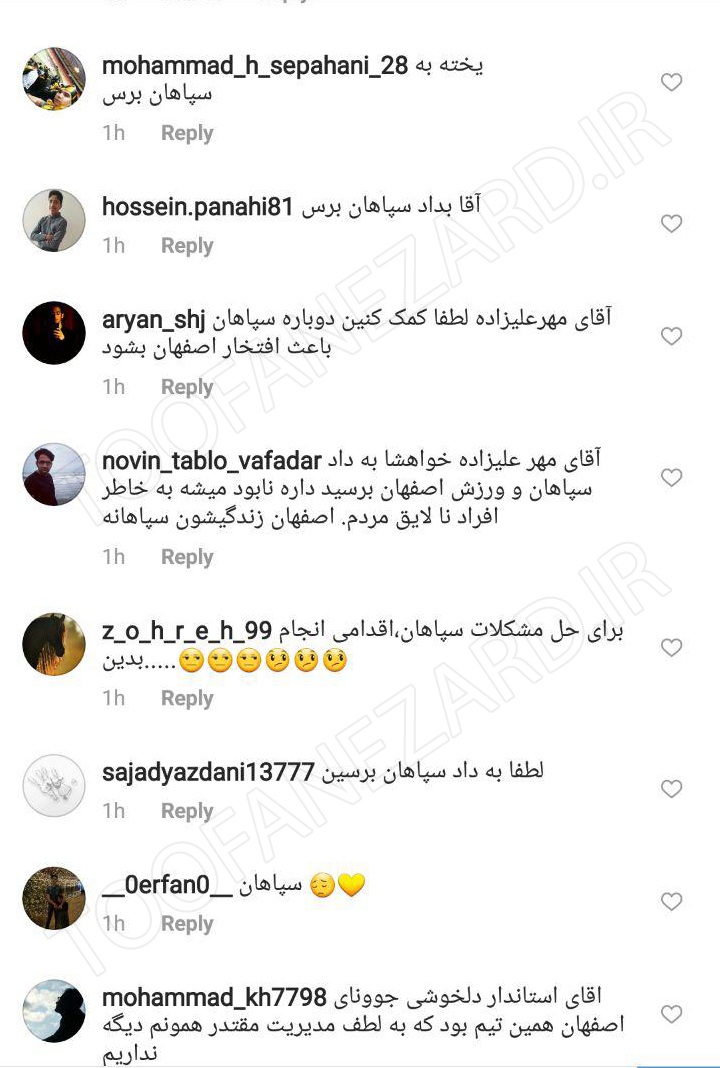Reply to hossein.panahi81's comment
Image resolution: width=720 pixels, height=1068 pixels.
tap(187, 245)
